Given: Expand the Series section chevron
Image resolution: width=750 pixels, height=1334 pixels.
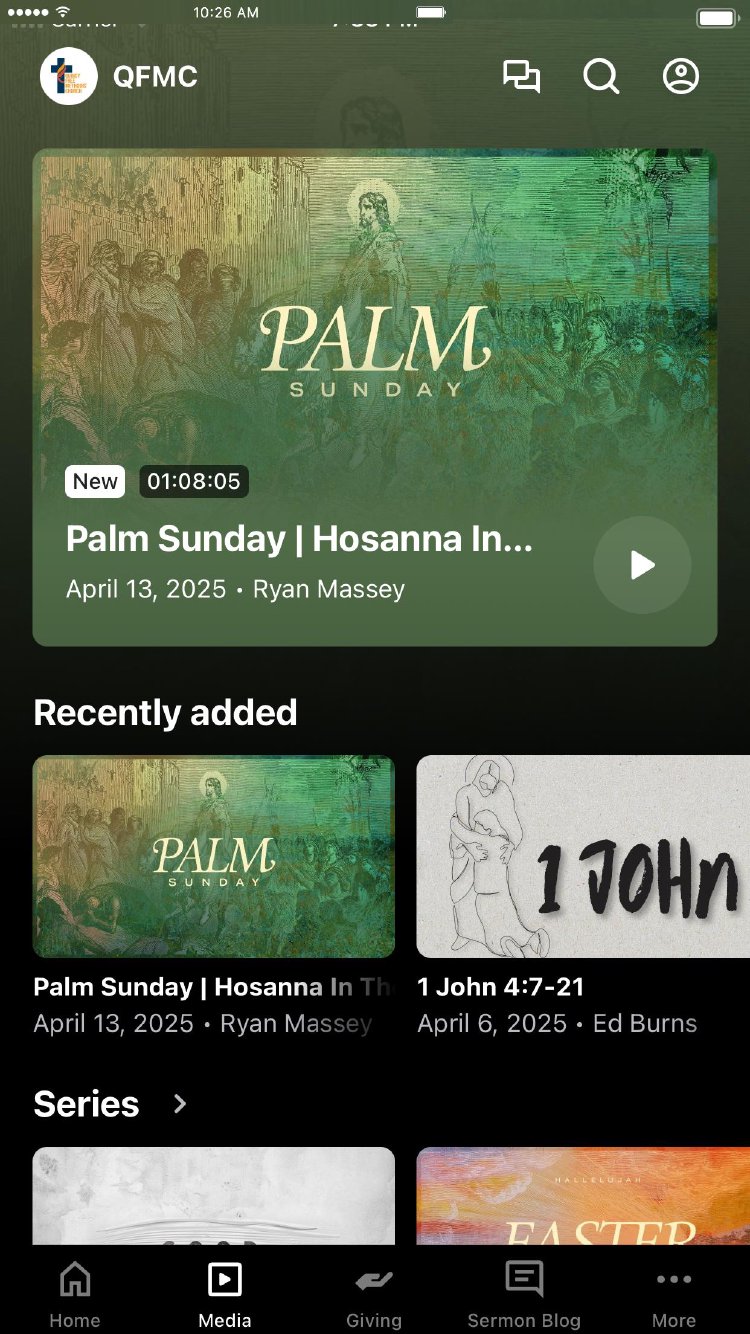Looking at the screenshot, I should (180, 1104).
